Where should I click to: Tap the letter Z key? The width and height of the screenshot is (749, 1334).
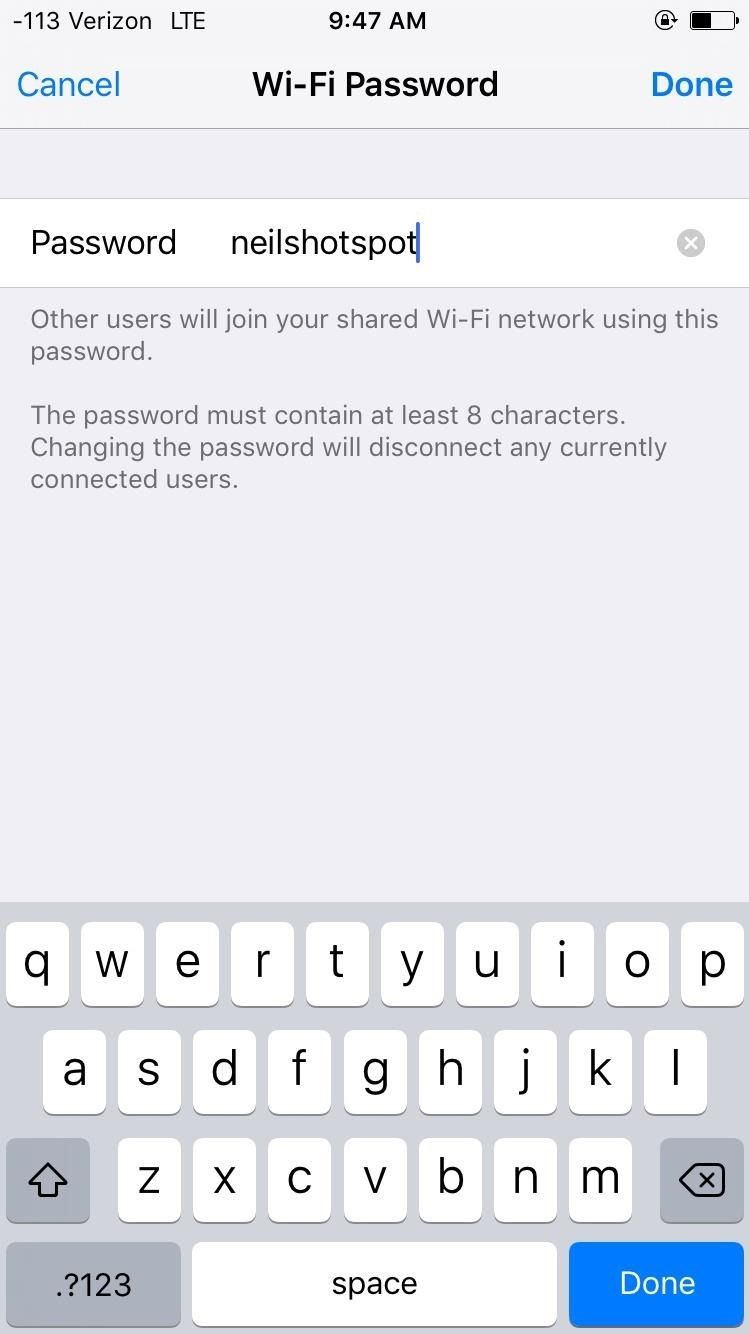coord(149,1180)
